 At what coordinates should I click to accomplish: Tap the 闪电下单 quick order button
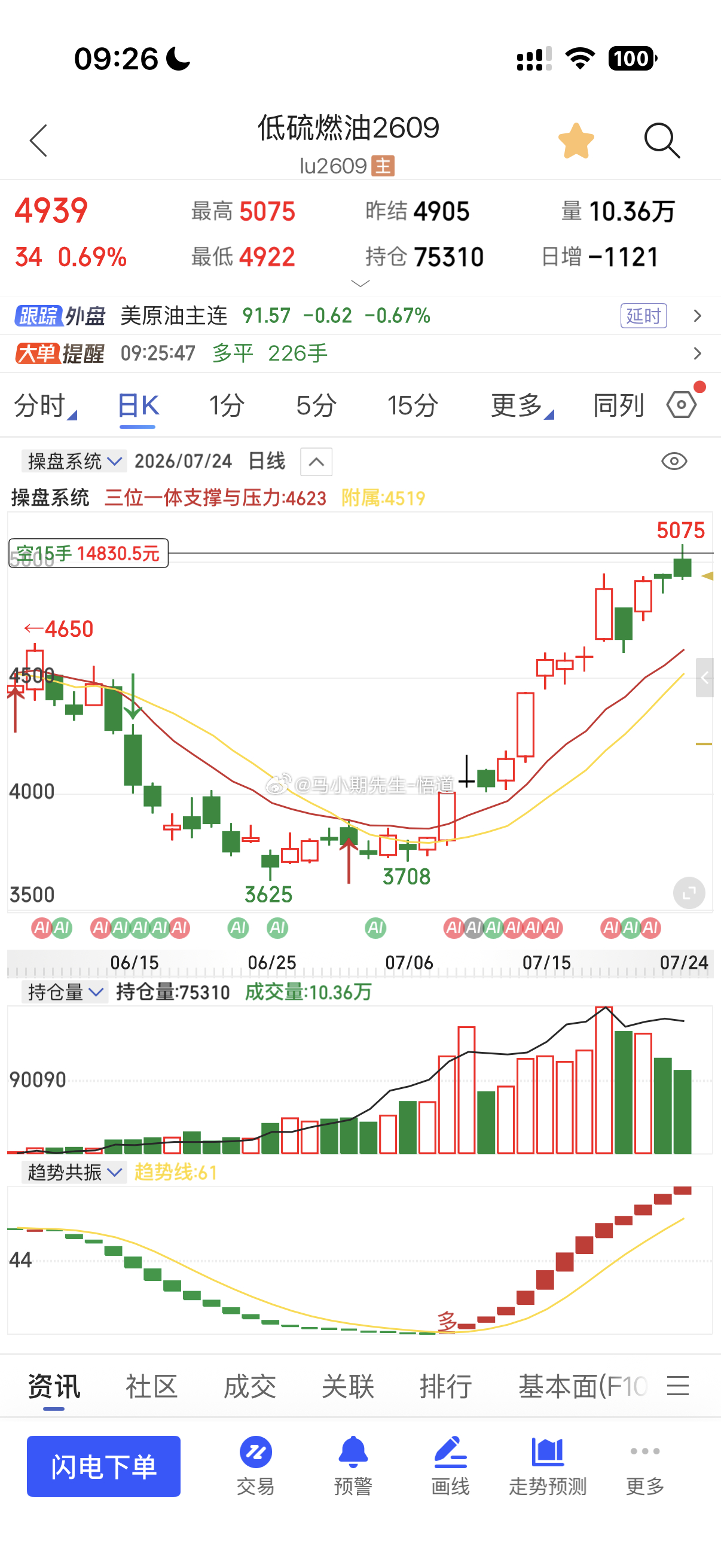click(x=103, y=1466)
